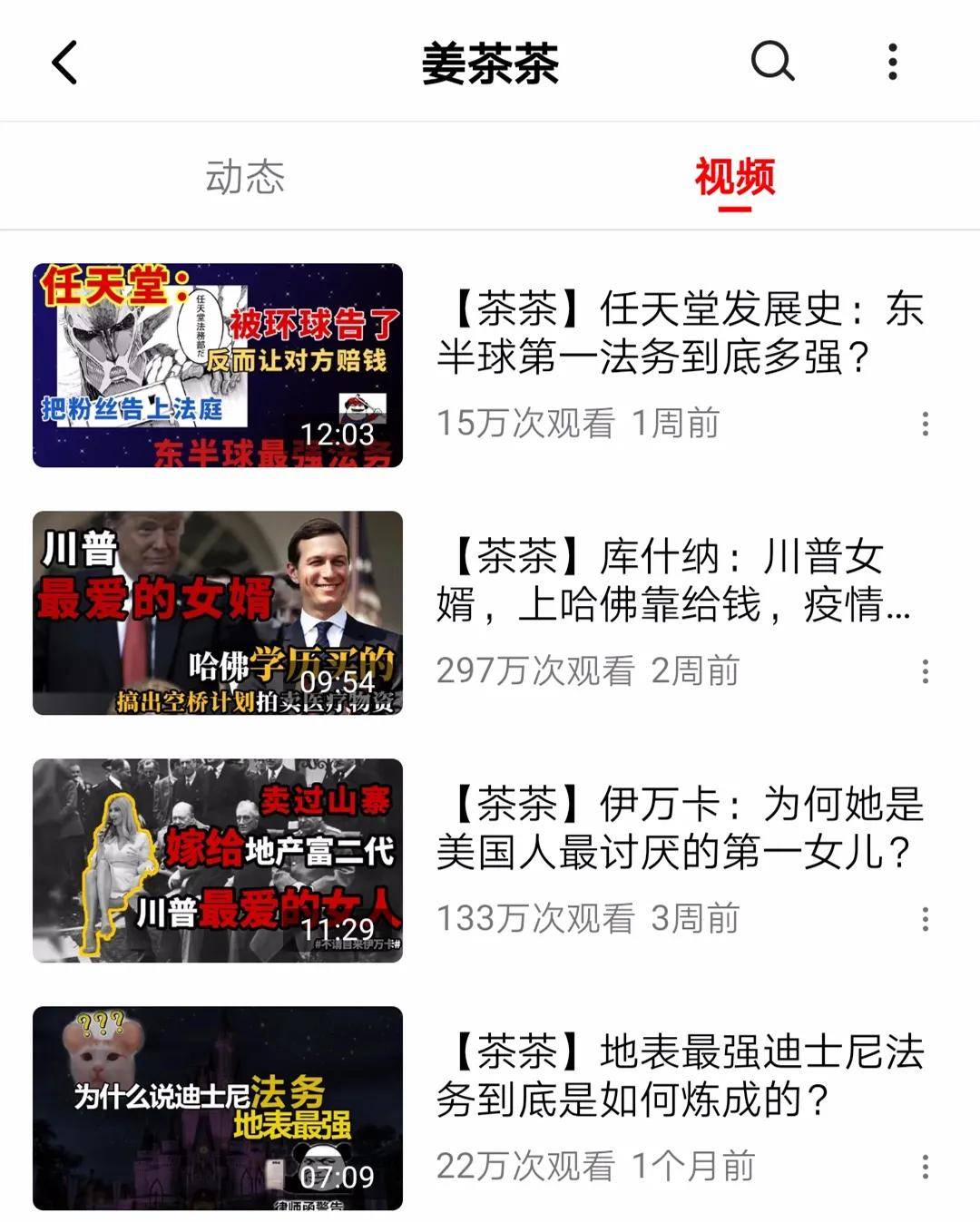This screenshot has width=980, height=1222.
Task: Select the 视频 tab
Action: pos(734,176)
